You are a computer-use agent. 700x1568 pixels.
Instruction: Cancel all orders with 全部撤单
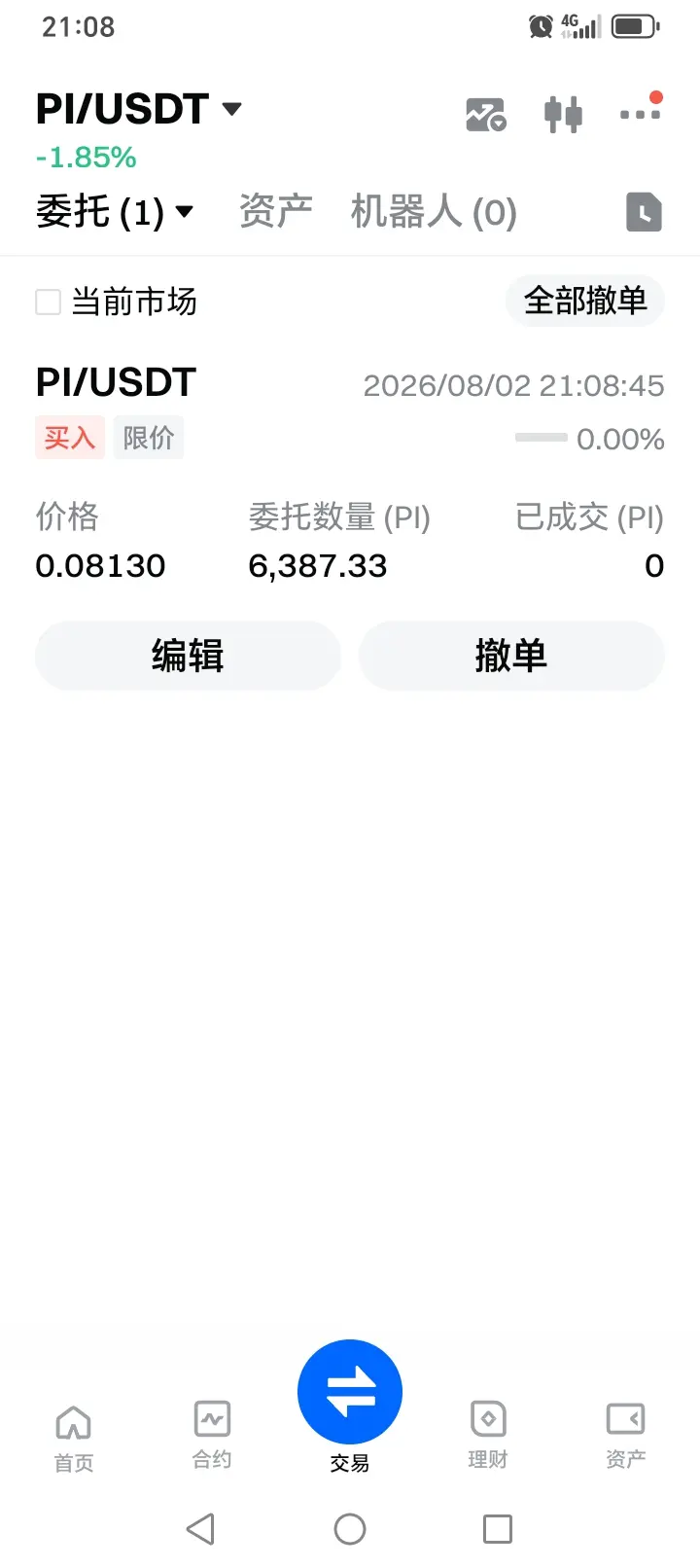pyautogui.click(x=585, y=301)
